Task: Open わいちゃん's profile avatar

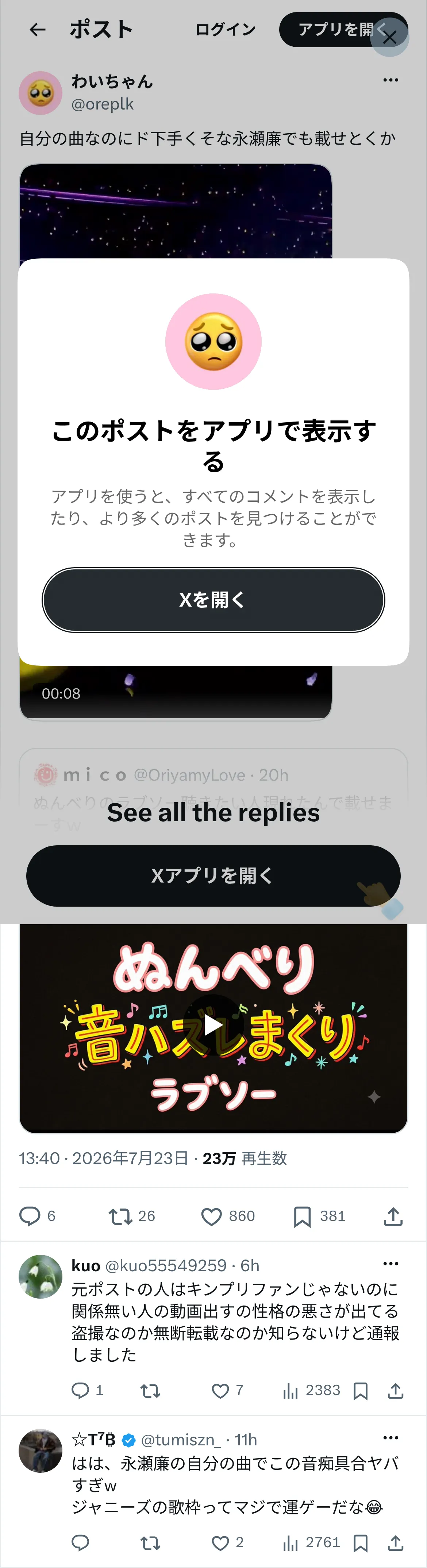Action: coord(41,92)
